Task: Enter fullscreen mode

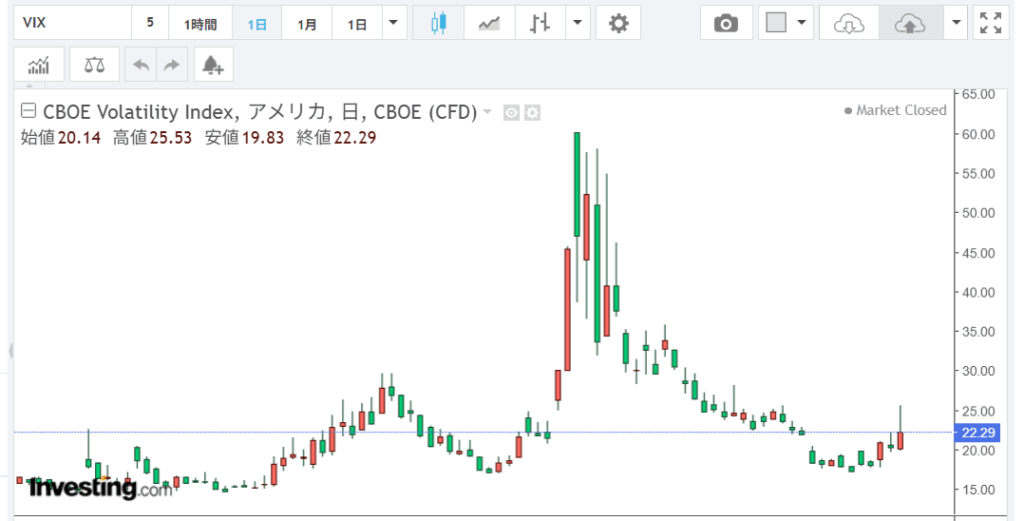Action: pyautogui.click(x=990, y=23)
